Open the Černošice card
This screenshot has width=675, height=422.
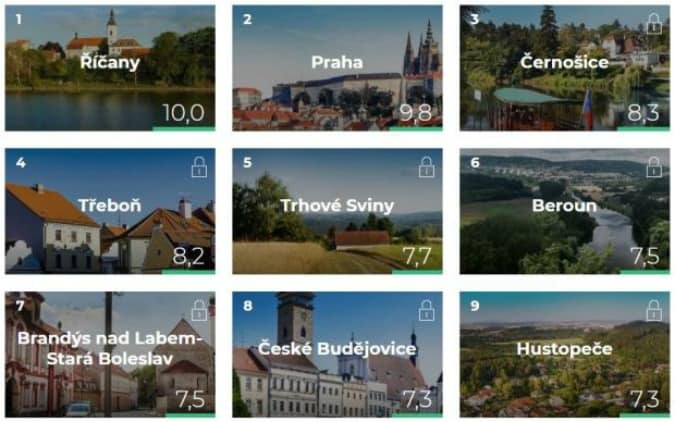point(564,68)
